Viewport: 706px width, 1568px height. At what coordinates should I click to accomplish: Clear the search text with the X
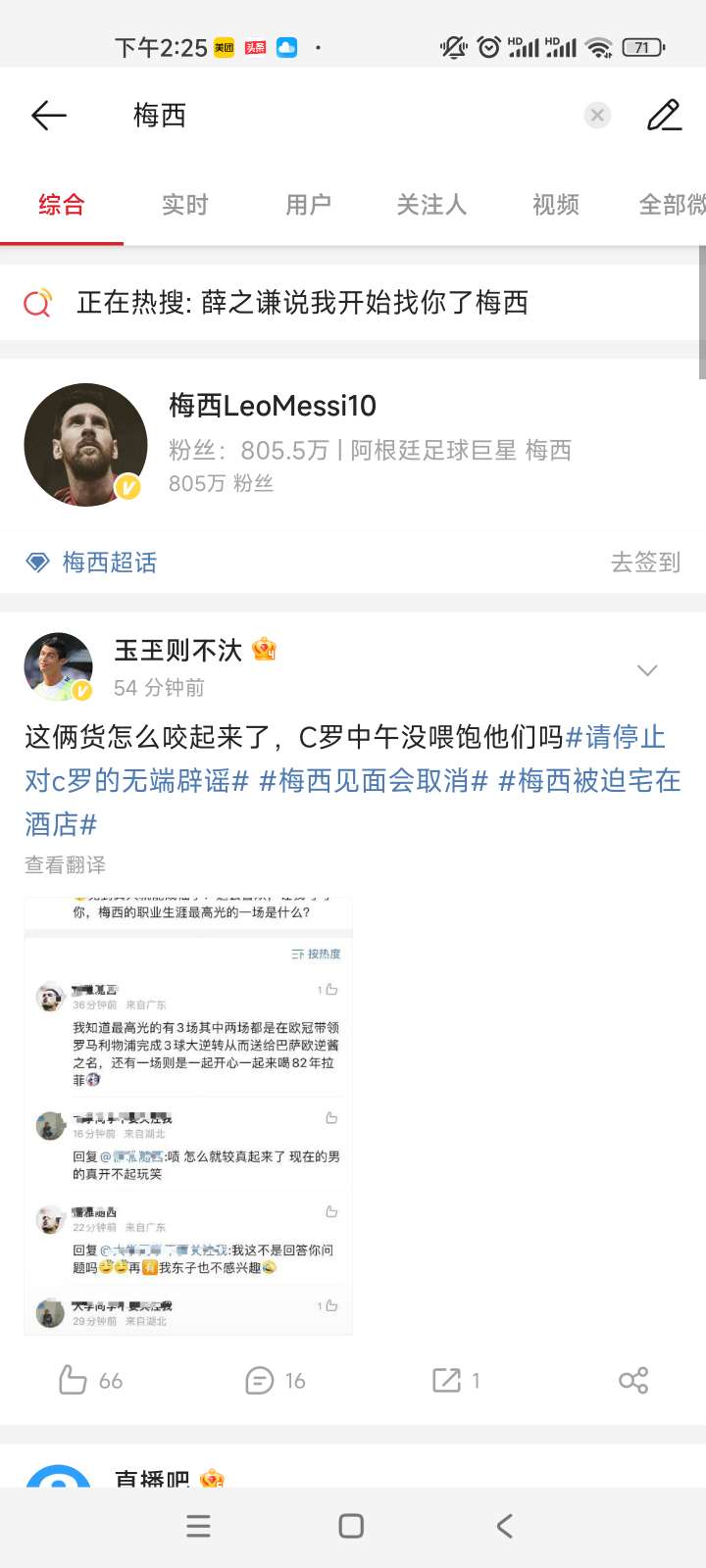(x=597, y=116)
